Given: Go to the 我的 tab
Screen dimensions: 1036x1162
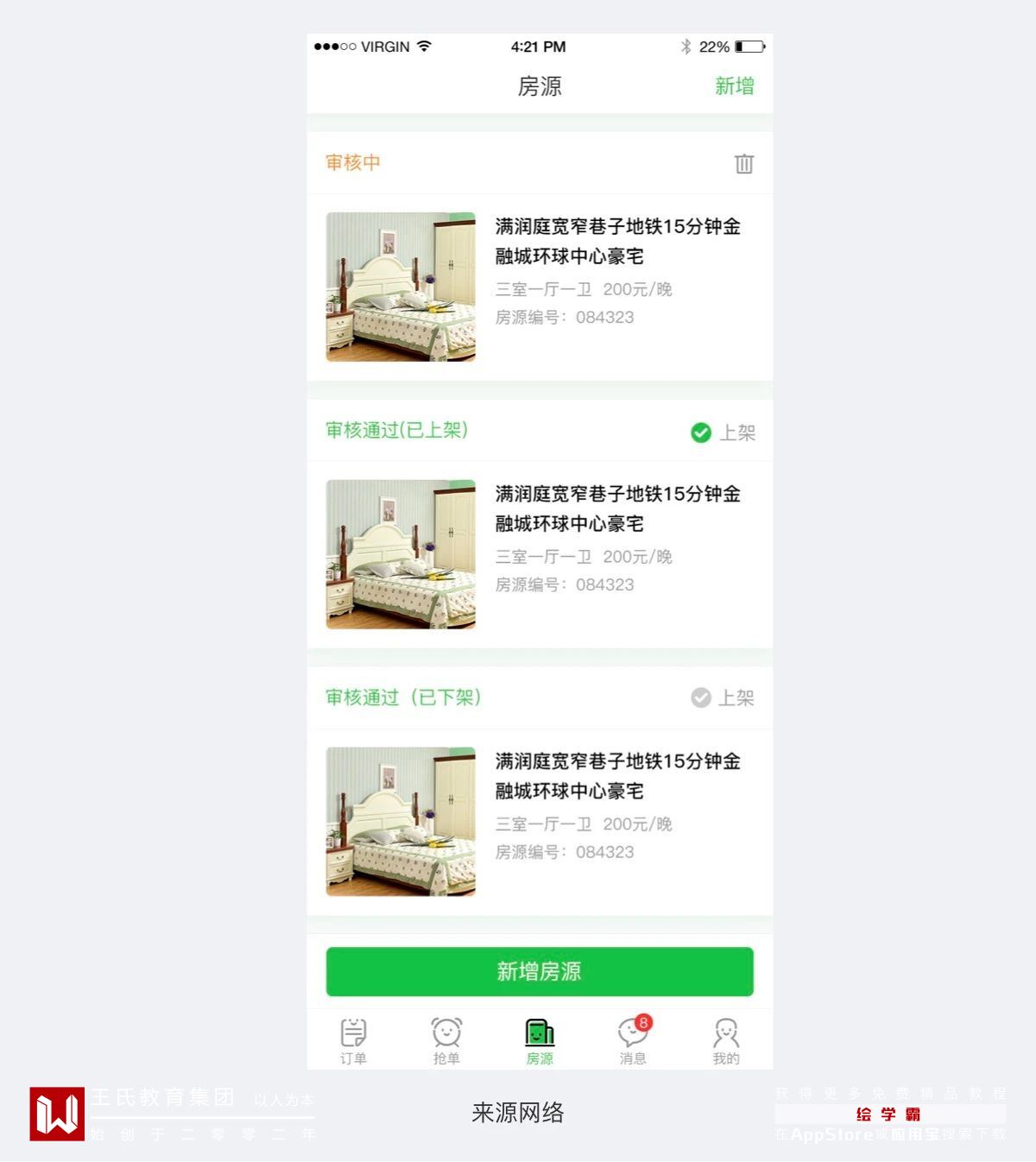Looking at the screenshot, I should click(726, 1041).
